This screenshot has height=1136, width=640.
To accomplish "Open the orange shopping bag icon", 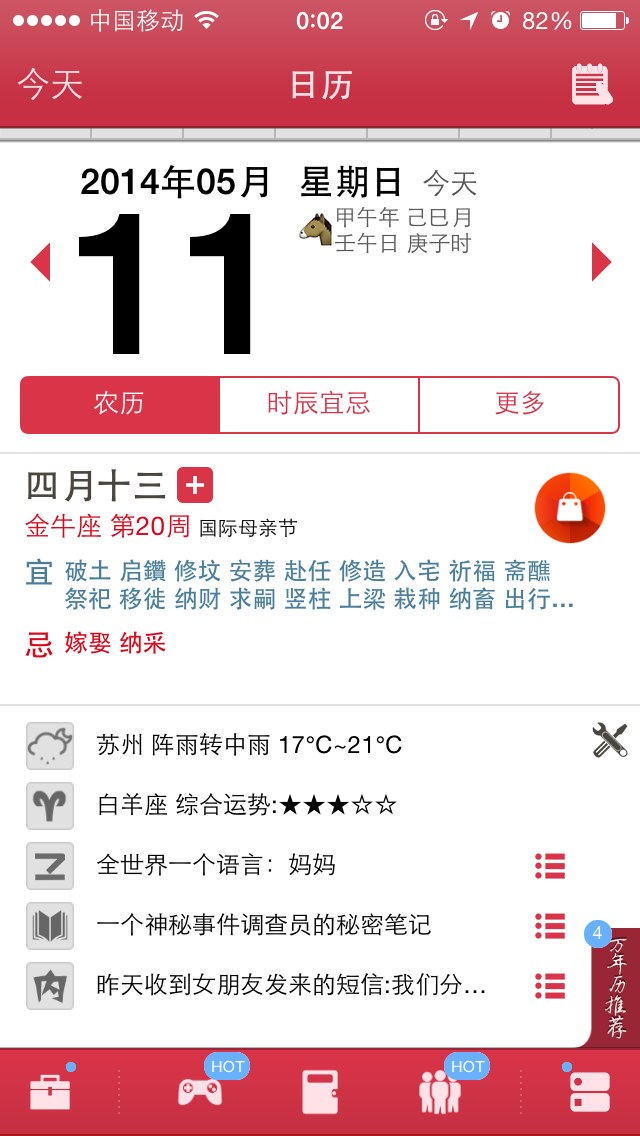I will 569,508.
